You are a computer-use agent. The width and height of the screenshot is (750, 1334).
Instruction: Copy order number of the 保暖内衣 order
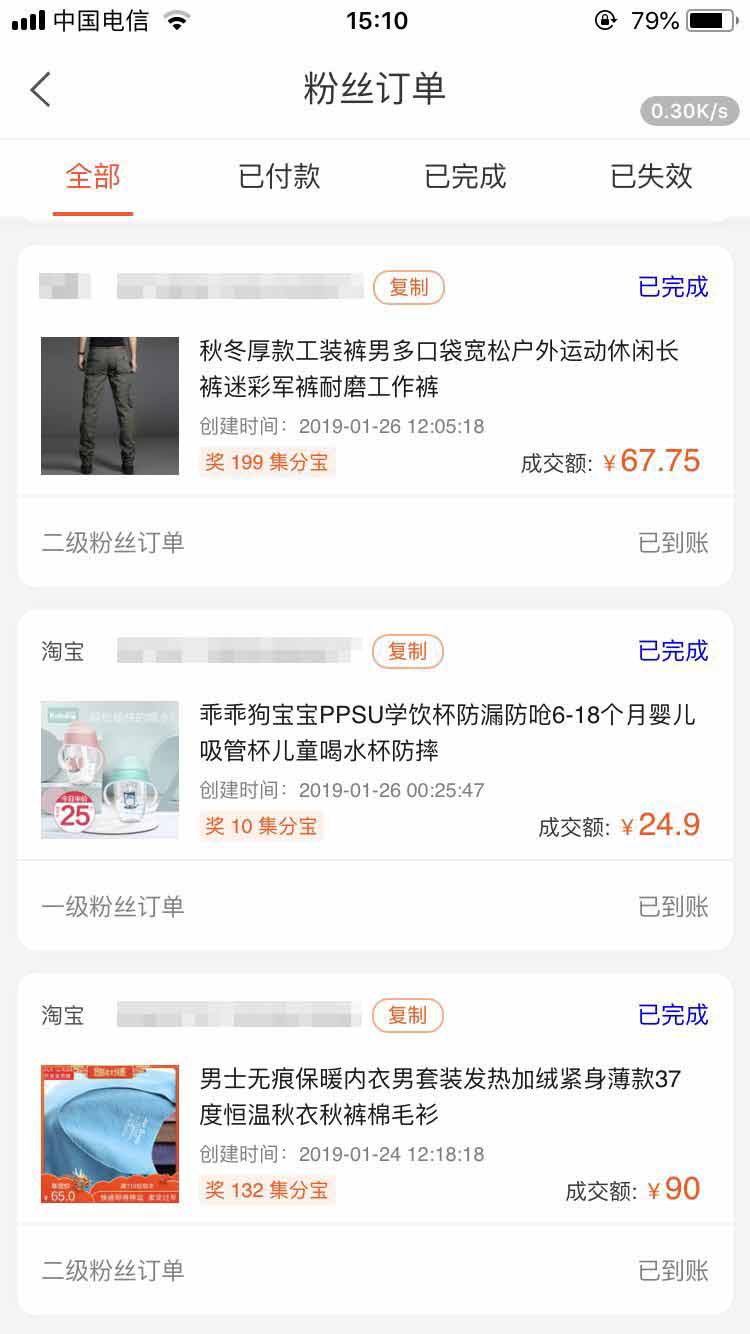click(x=407, y=1016)
